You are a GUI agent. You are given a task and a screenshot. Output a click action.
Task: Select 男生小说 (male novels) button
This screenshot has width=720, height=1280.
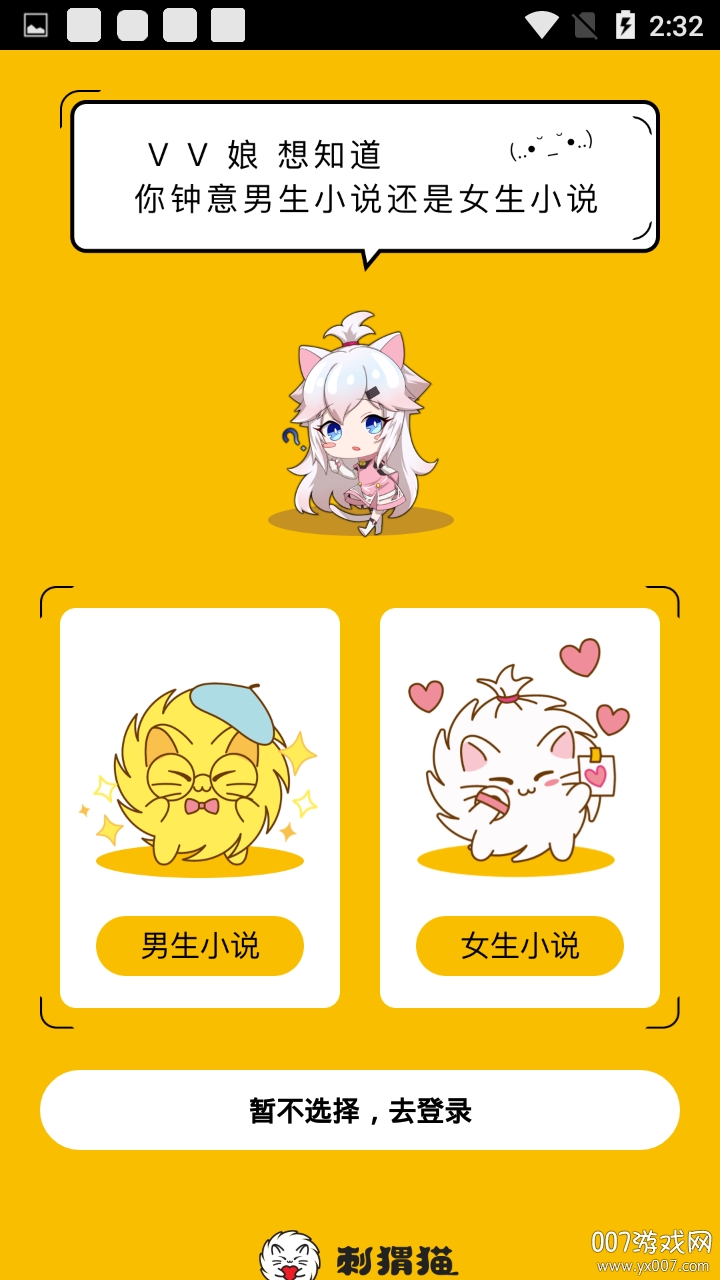click(200, 945)
